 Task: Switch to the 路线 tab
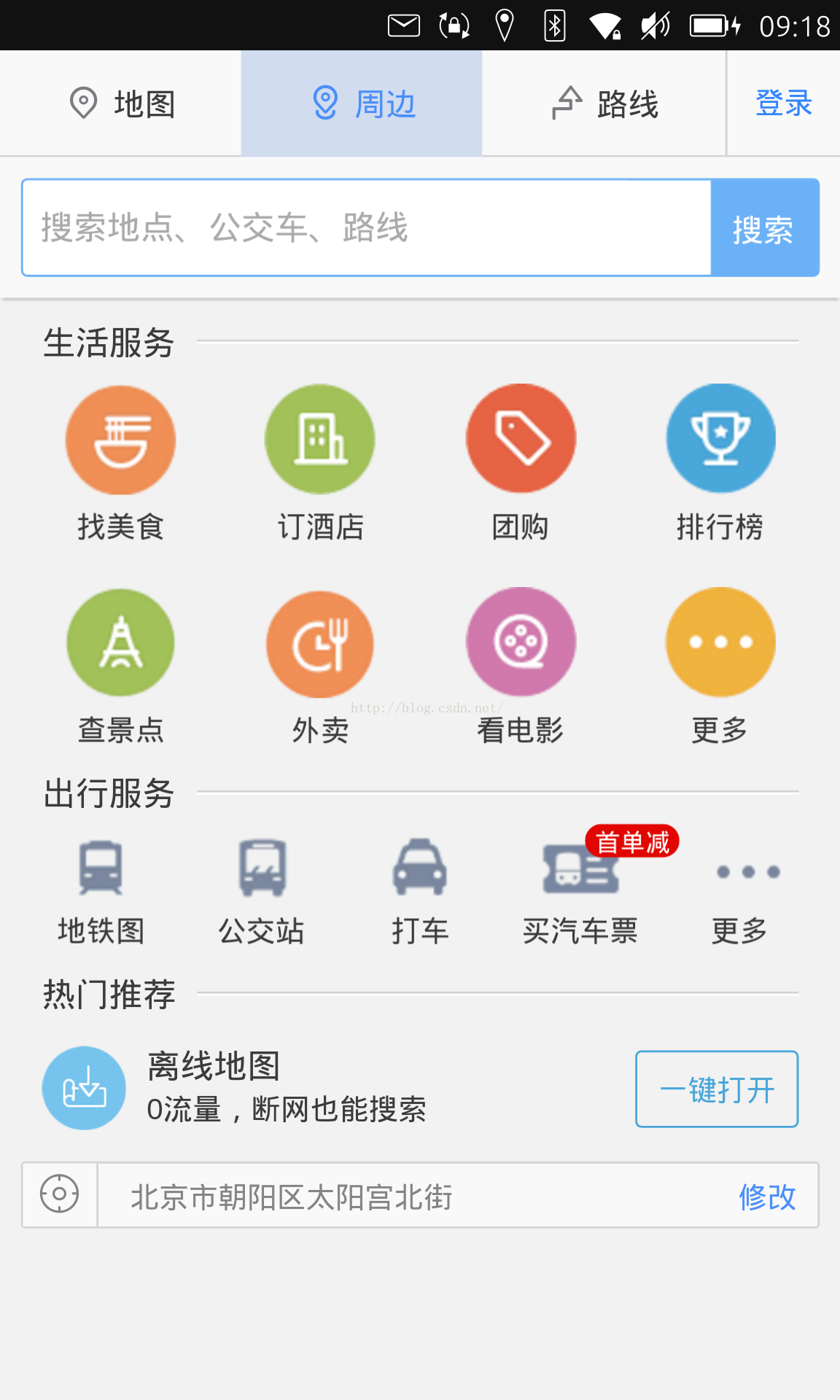[604, 104]
